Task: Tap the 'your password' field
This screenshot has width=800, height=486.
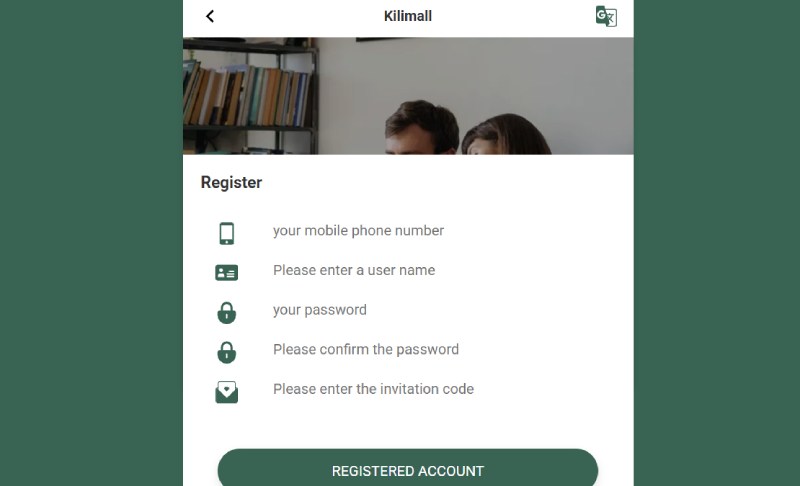Action: pyautogui.click(x=400, y=310)
